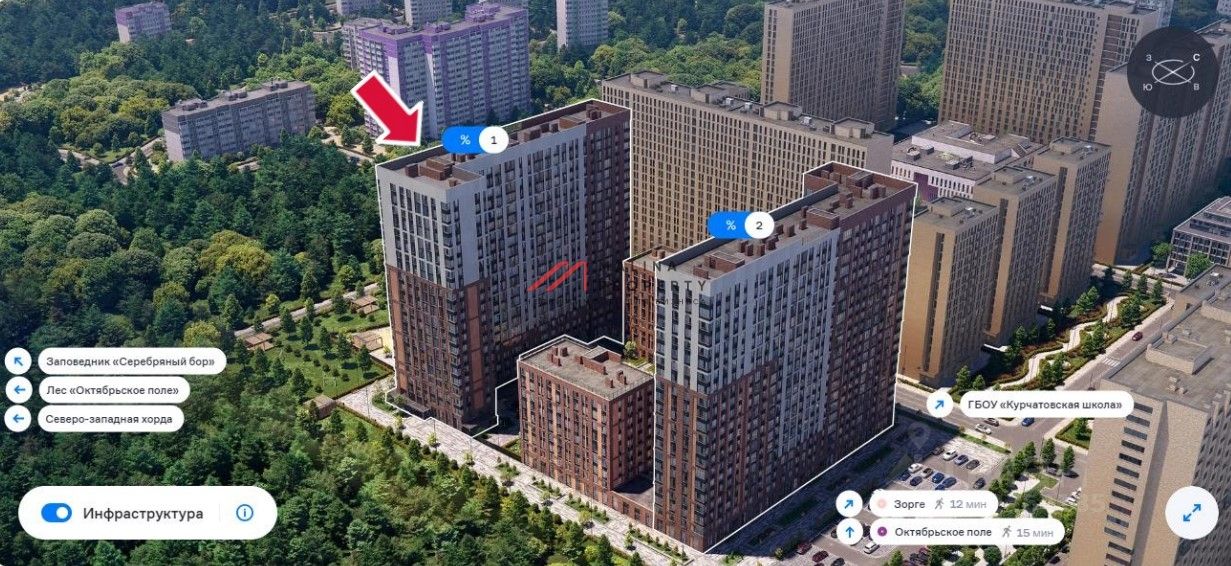
Task: Open Северо-западная хорда label
Action: pyautogui.click(x=108, y=419)
